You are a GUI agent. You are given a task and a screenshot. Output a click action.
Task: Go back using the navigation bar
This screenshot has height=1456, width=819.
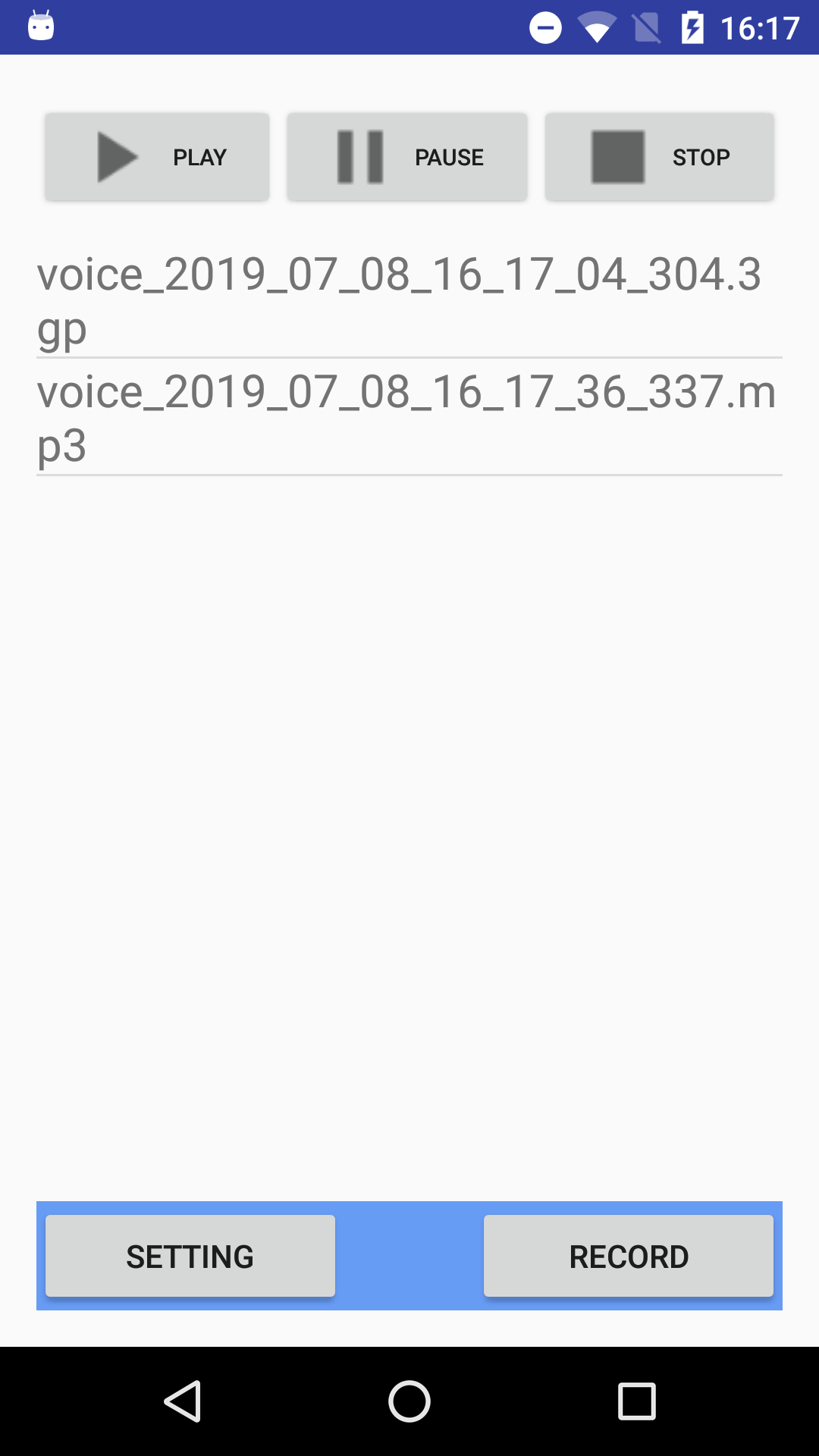(183, 1401)
